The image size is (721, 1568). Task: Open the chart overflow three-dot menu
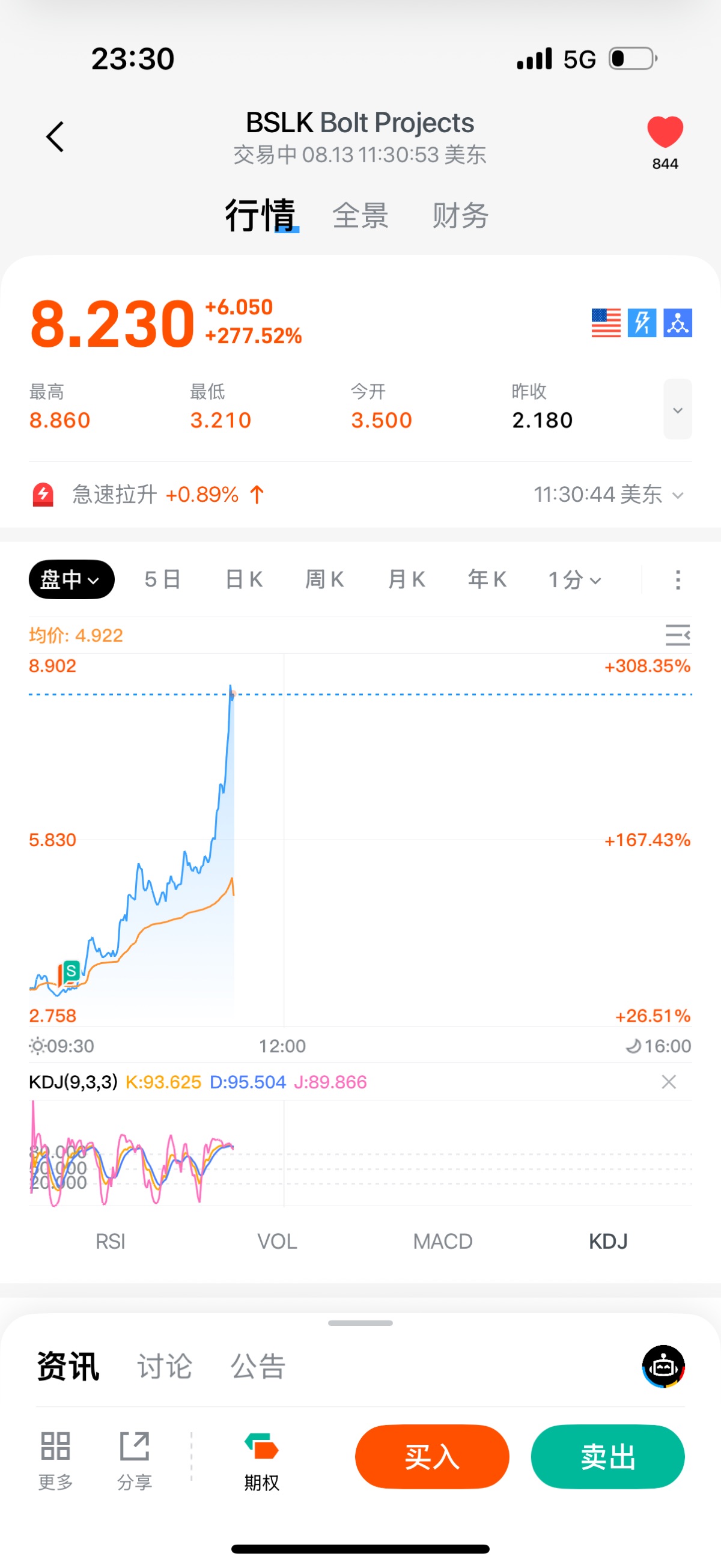point(678,579)
